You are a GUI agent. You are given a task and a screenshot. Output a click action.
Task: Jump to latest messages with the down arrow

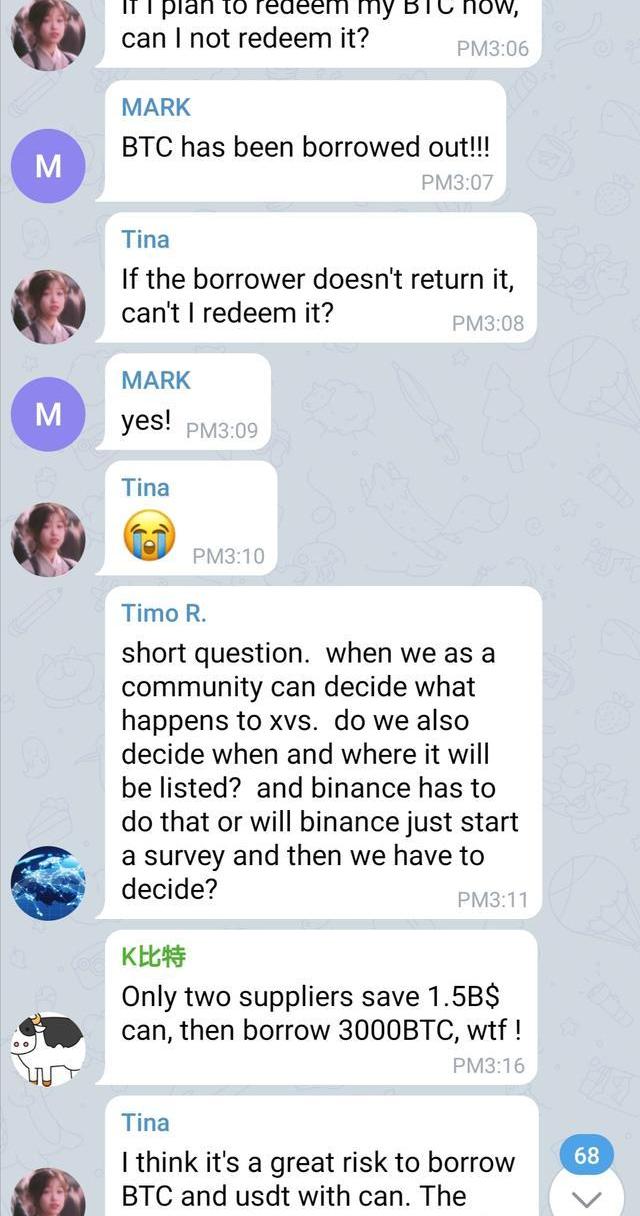(587, 1194)
